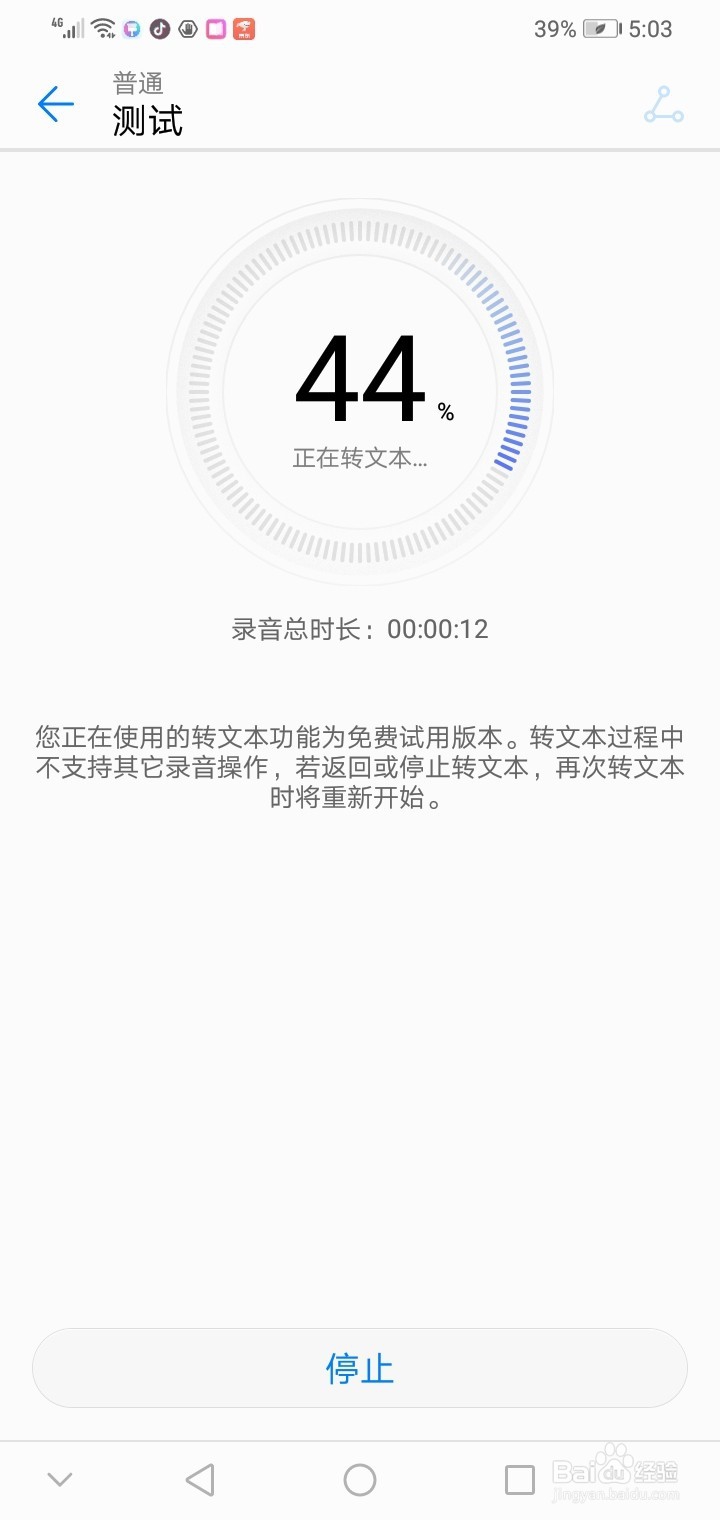This screenshot has width=720, height=1520.
Task: Tap the share icon in top right corner
Action: [x=663, y=105]
